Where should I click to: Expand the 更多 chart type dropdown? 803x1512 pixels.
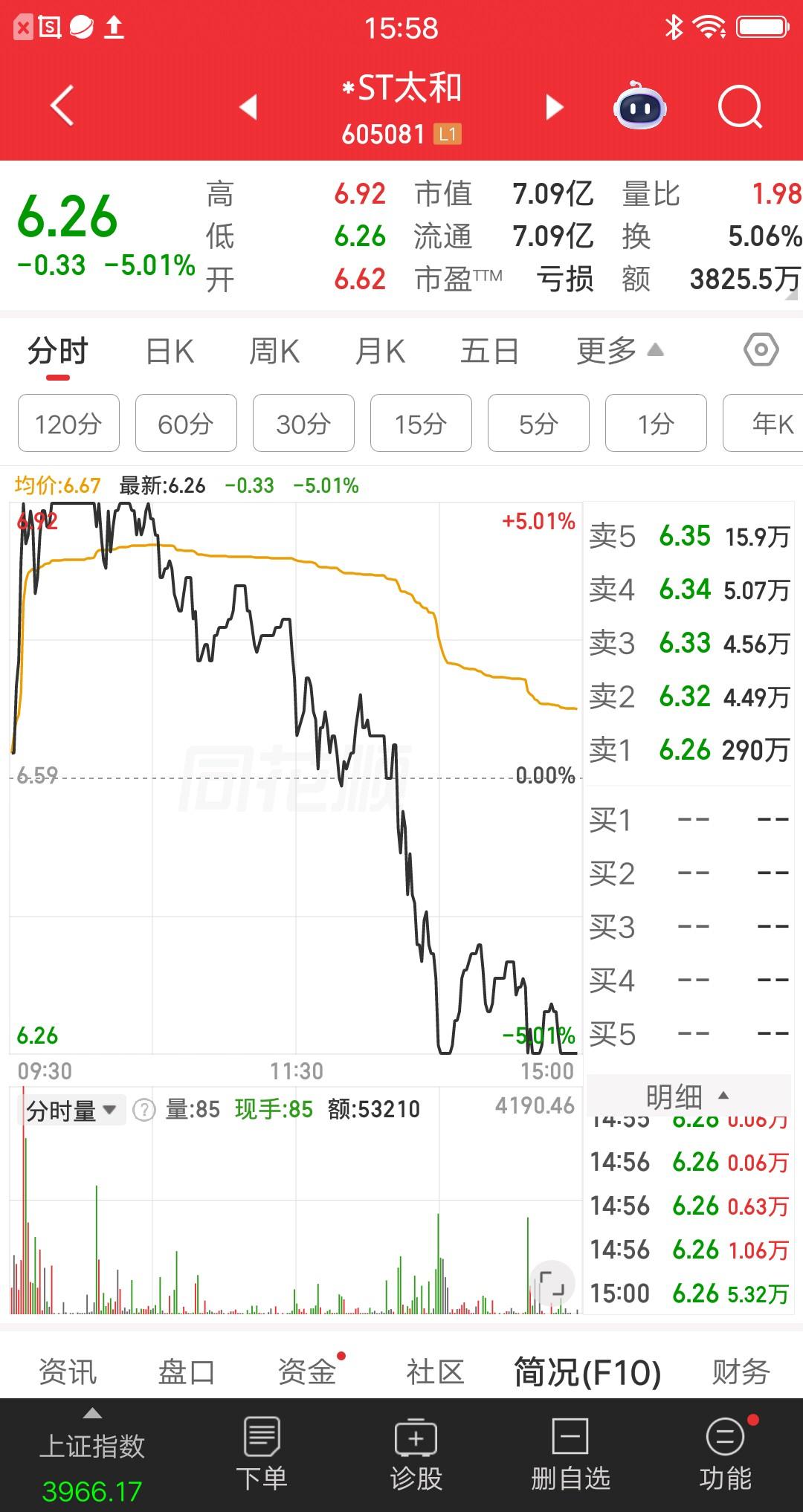[x=616, y=349]
